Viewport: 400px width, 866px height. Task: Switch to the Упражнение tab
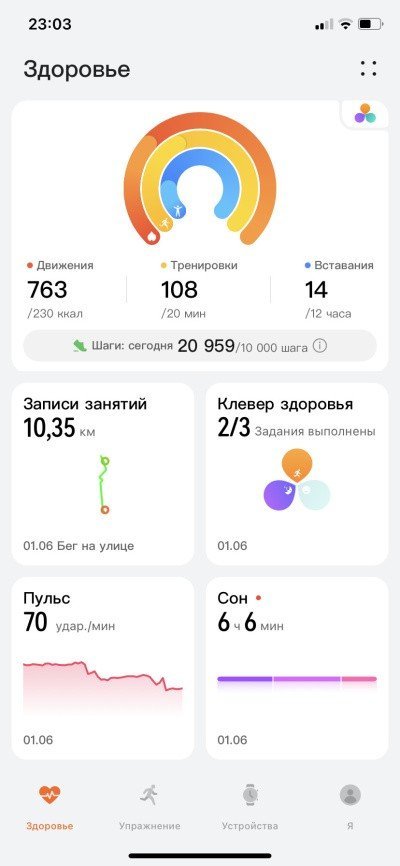pos(149,806)
